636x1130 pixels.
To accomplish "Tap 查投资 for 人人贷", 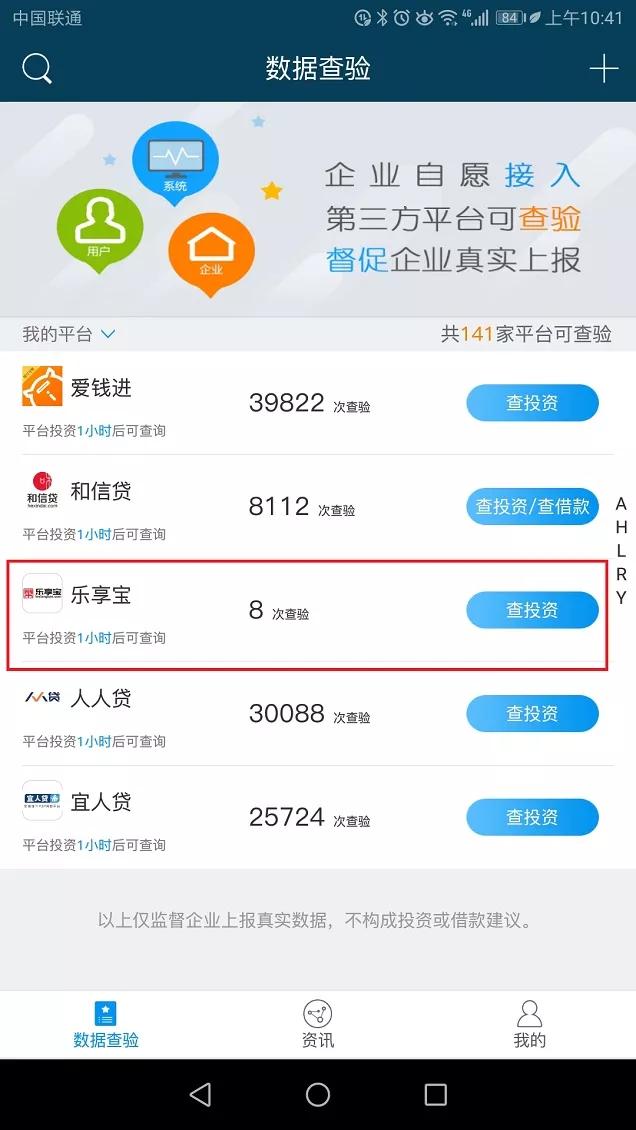I will (x=532, y=713).
